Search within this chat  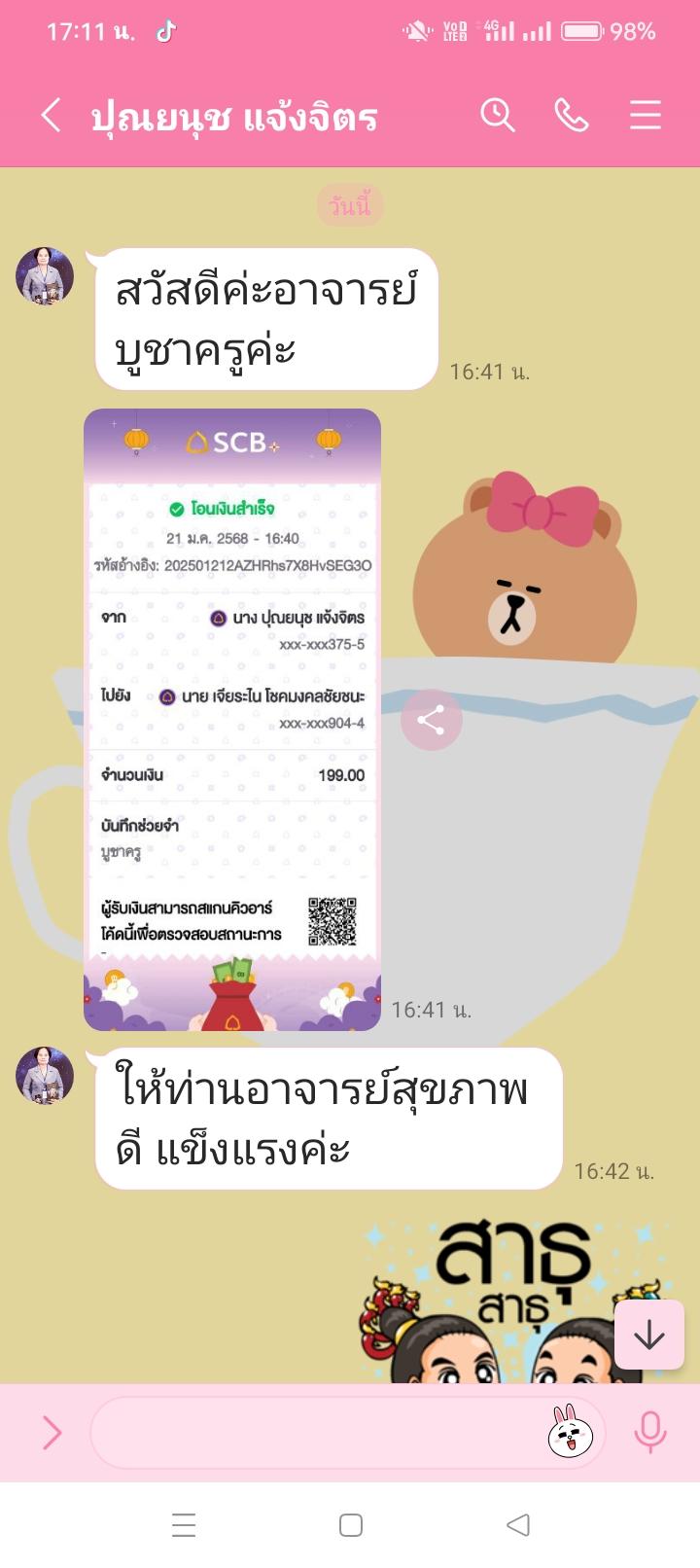point(497,116)
